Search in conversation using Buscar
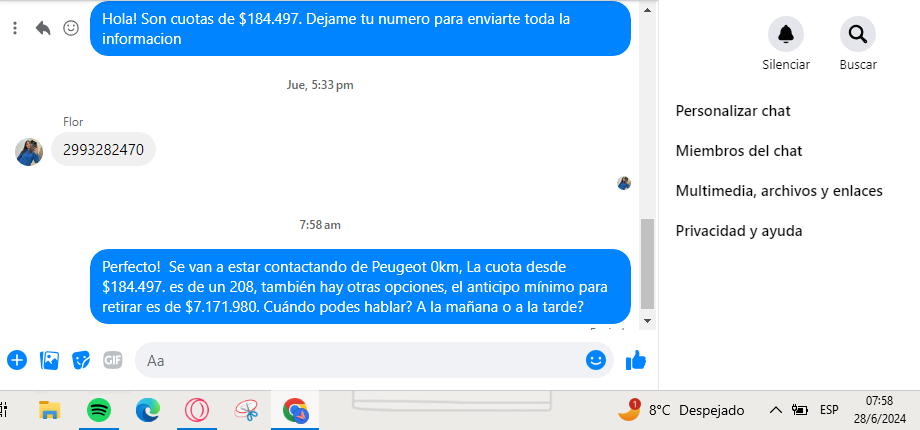This screenshot has height=430, width=920. [857, 35]
